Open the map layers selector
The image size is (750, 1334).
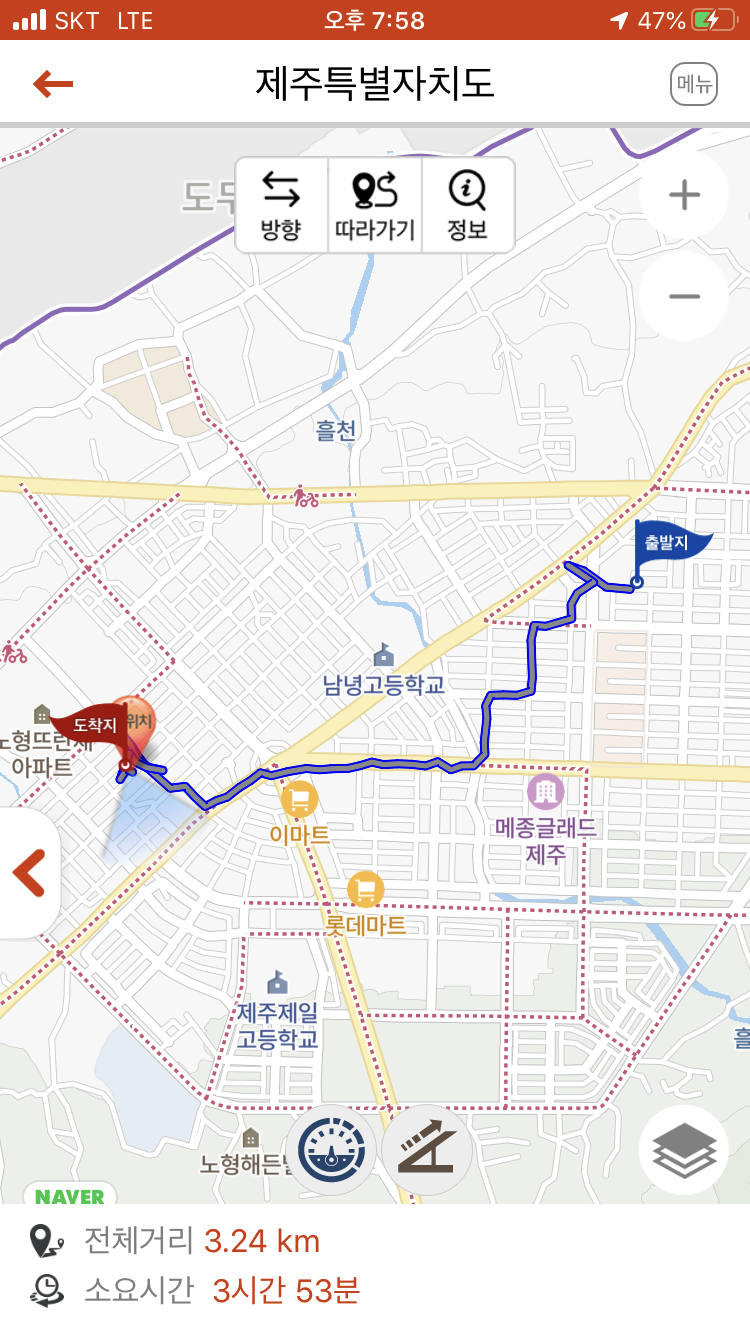(x=684, y=1150)
